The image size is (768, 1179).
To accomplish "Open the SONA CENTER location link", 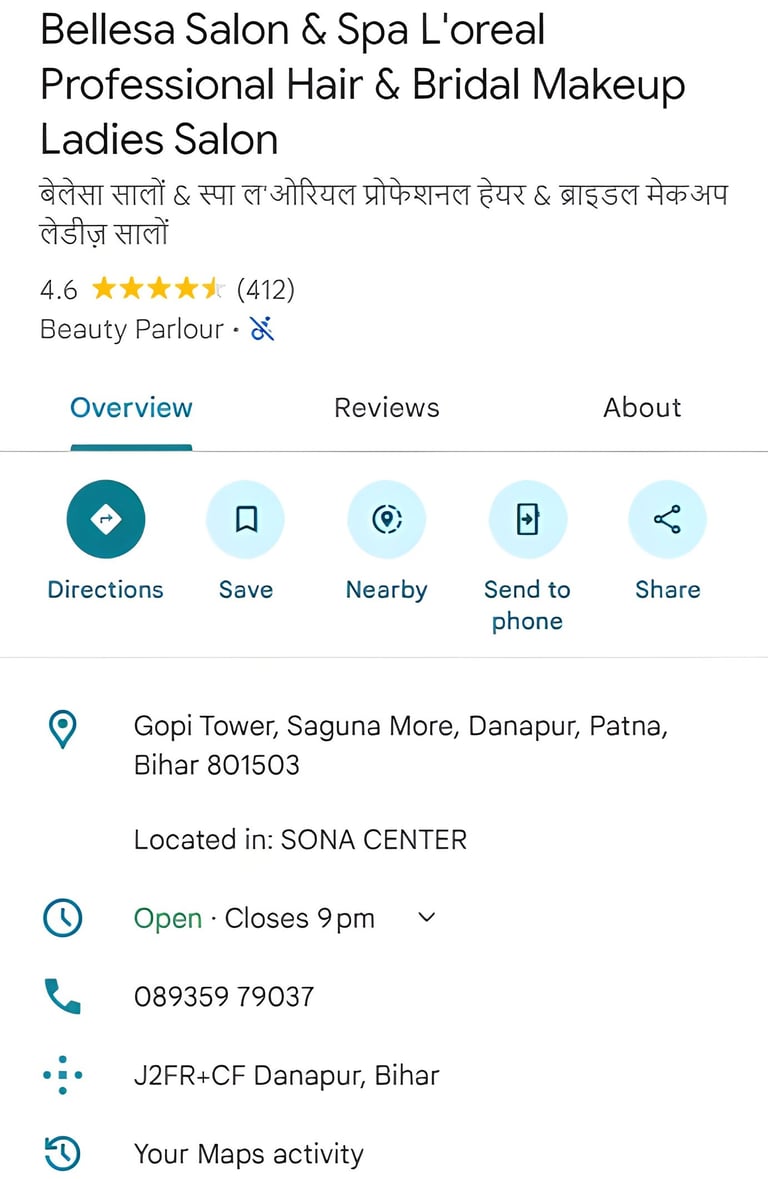I will 373,840.
